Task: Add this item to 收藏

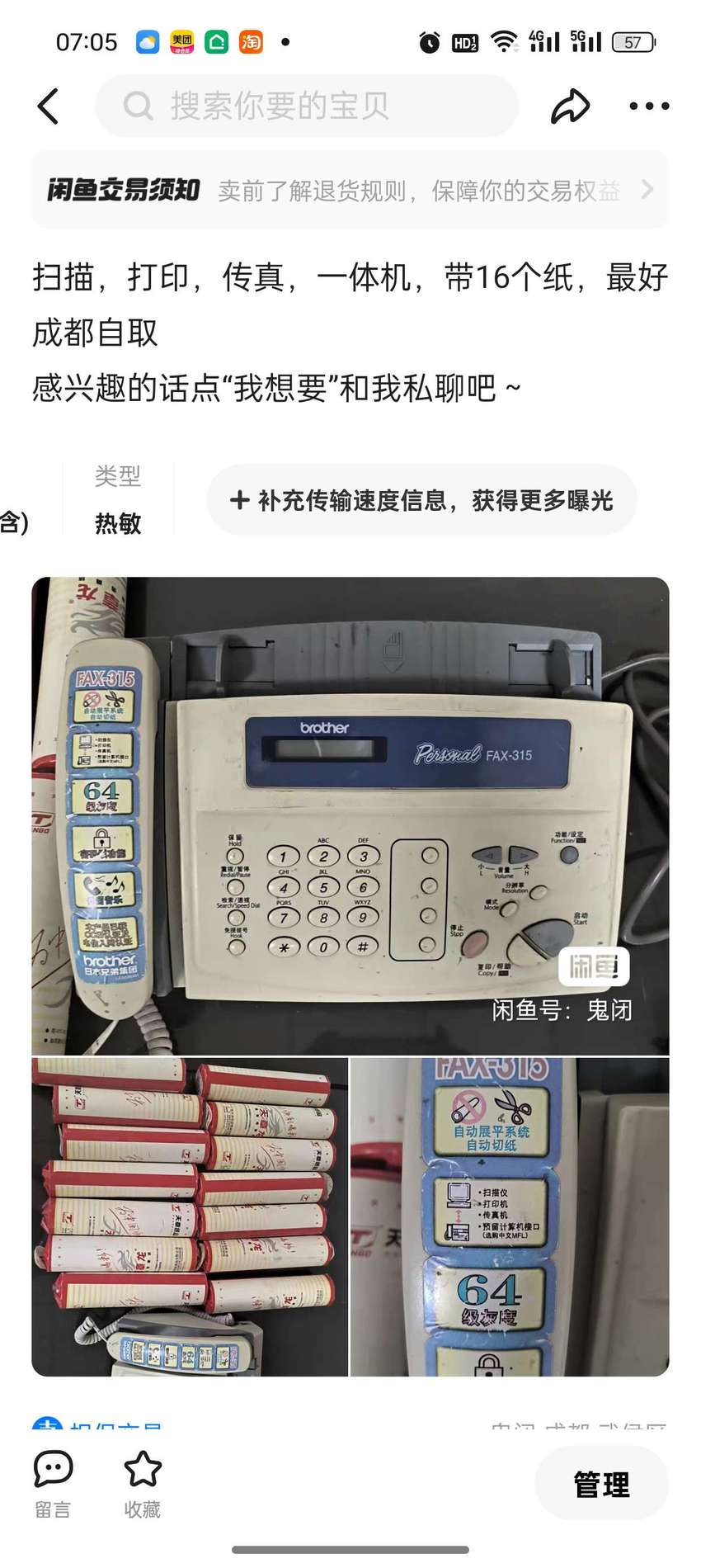Action: click(x=143, y=1485)
